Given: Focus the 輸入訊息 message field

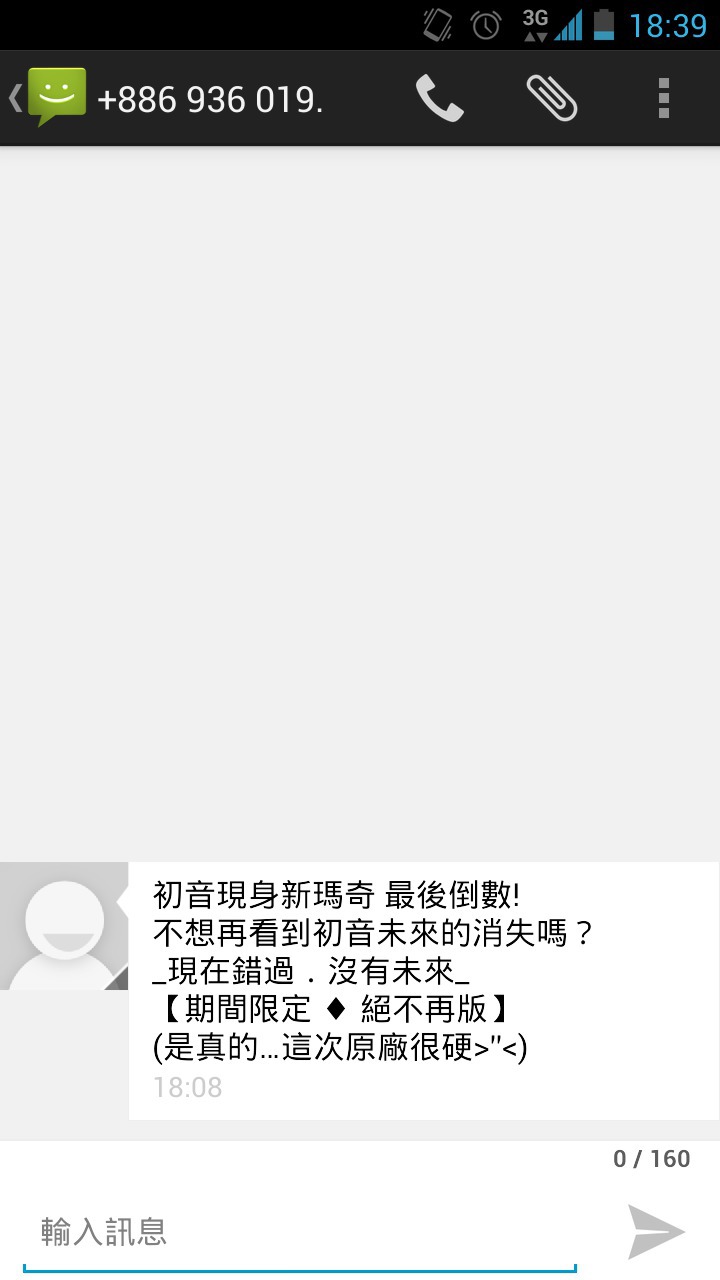Looking at the screenshot, I should (300, 1232).
